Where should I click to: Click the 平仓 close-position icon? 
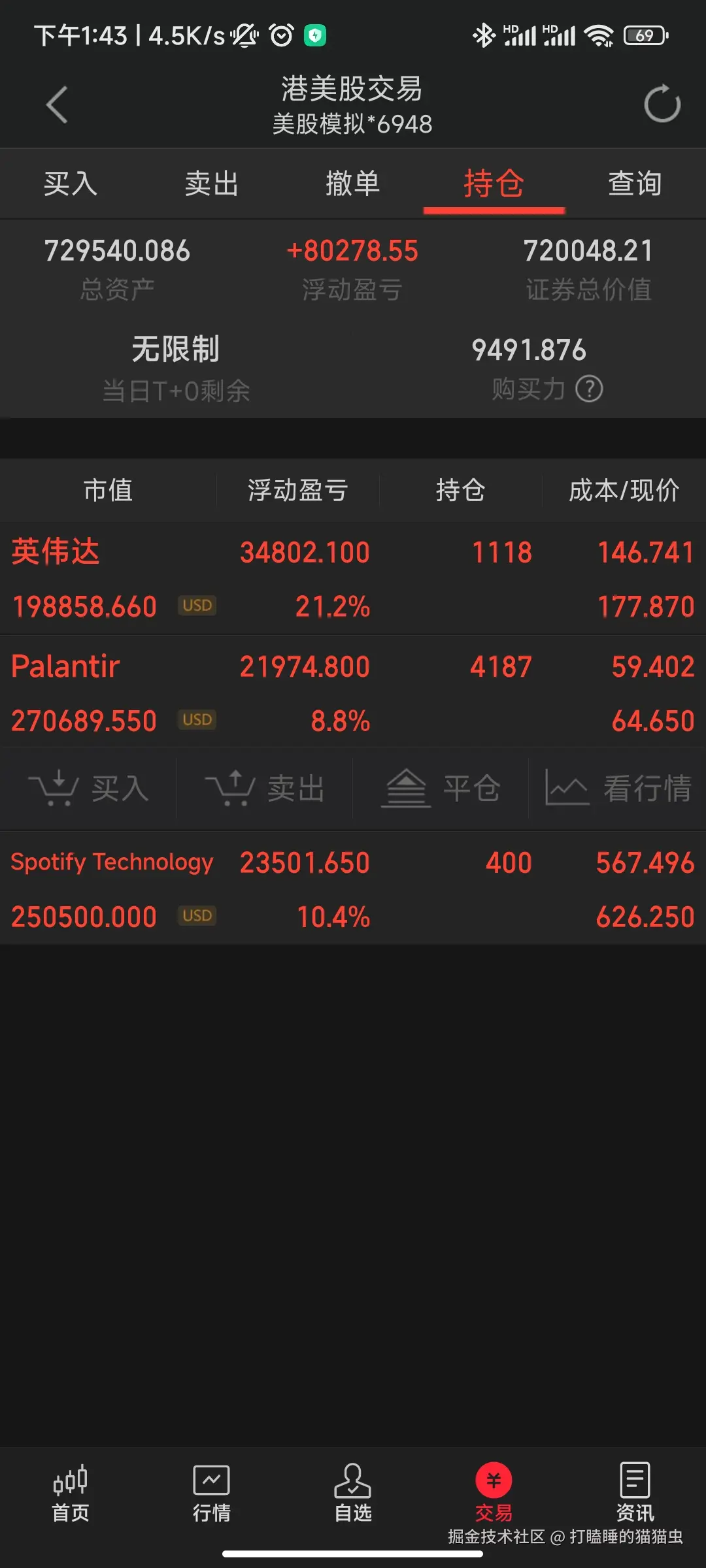pos(441,789)
